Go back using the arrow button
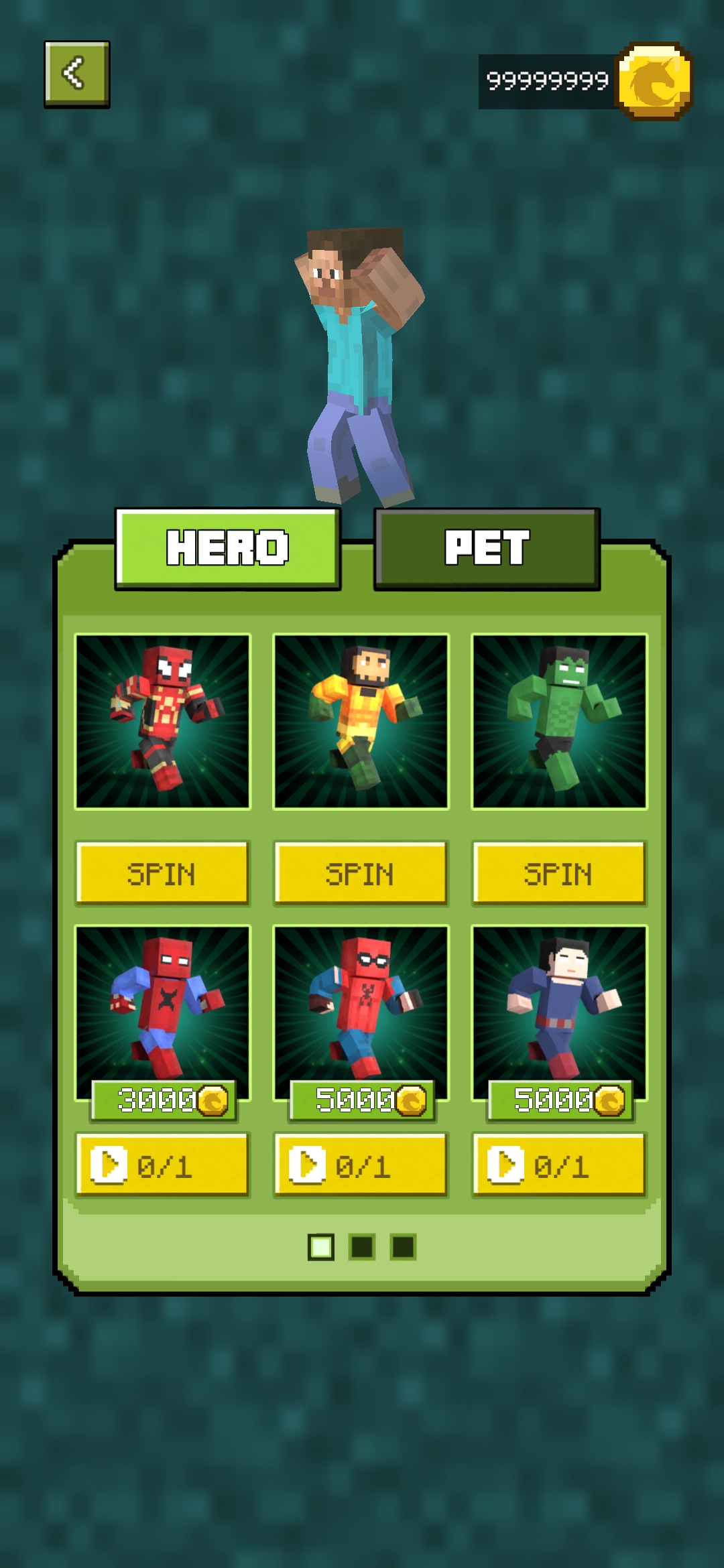 76,74
